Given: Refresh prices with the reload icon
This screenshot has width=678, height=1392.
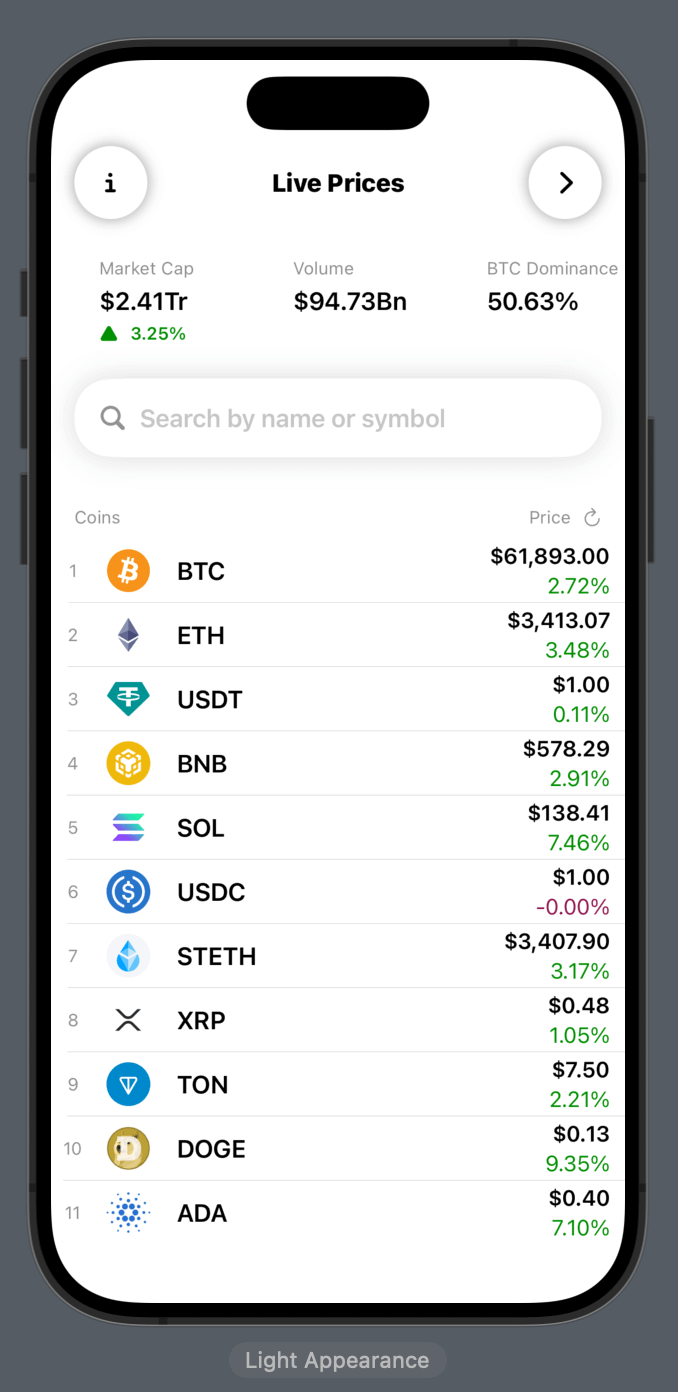Looking at the screenshot, I should pyautogui.click(x=592, y=517).
